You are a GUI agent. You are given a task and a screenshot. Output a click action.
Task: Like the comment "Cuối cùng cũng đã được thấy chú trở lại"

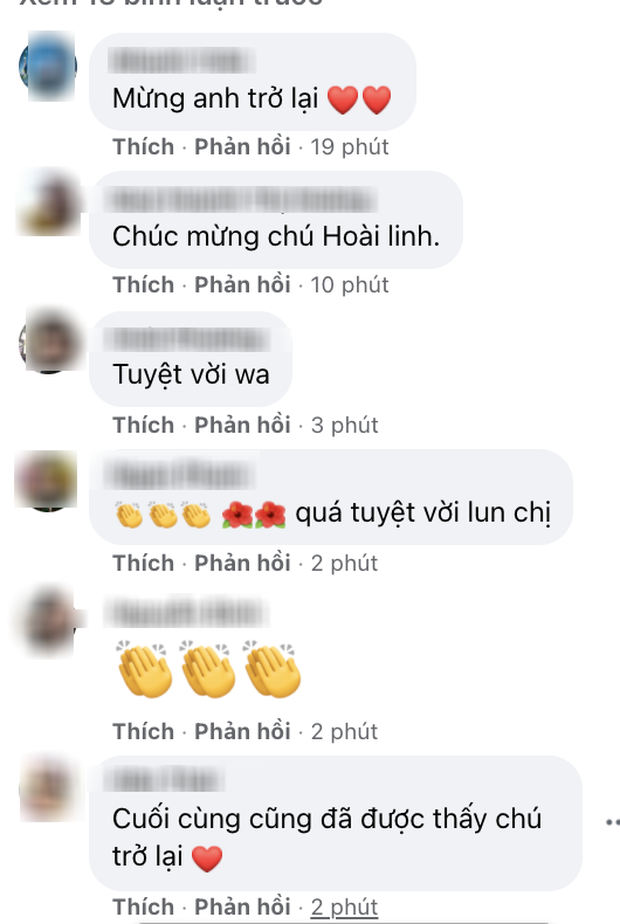point(143,907)
